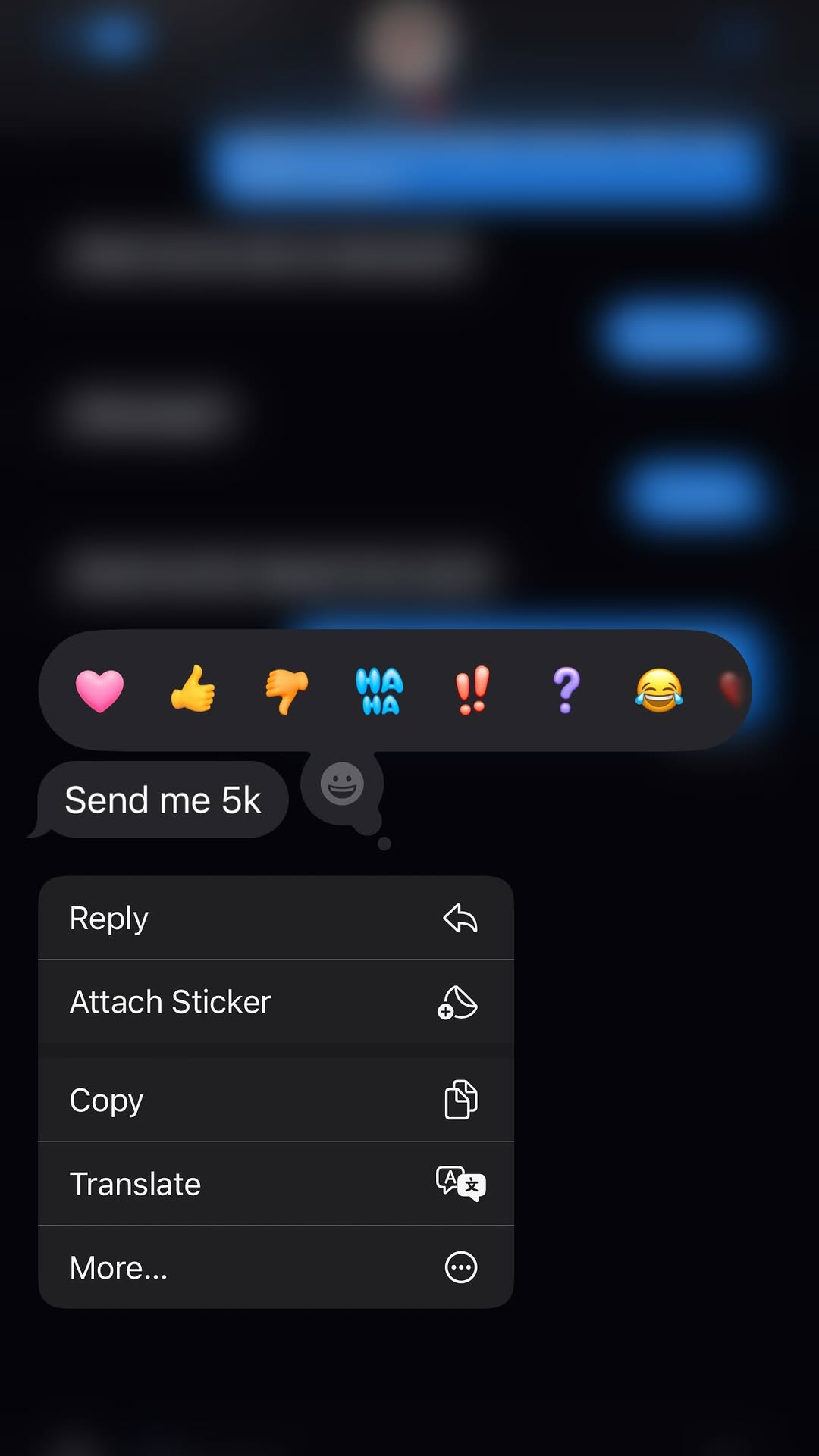
Task: Copy the message text
Action: point(276,1101)
